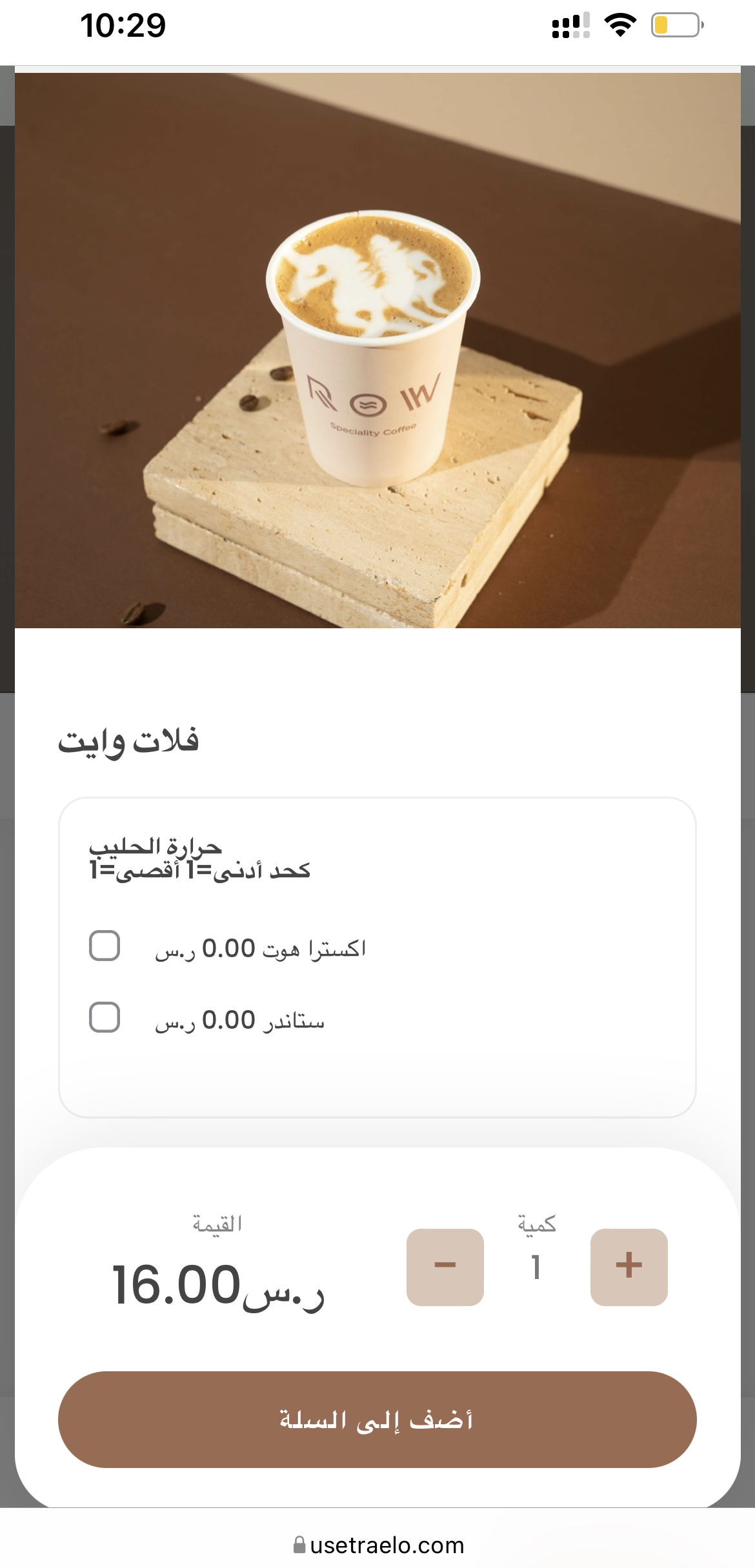The height and width of the screenshot is (1568, 755).
Task: Decrease quantity with the minus button
Action: tap(445, 1267)
